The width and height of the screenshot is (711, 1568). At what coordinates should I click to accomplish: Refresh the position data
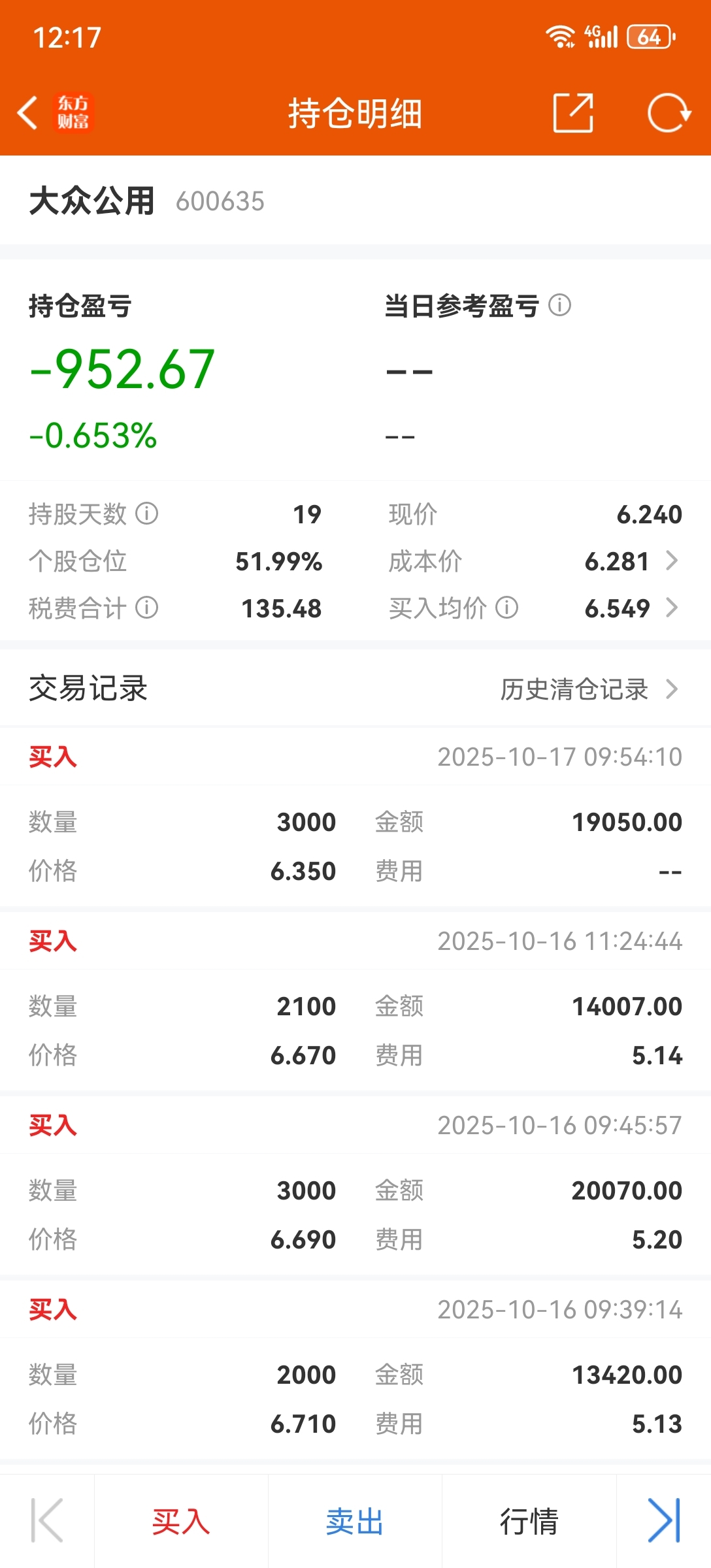tap(669, 113)
